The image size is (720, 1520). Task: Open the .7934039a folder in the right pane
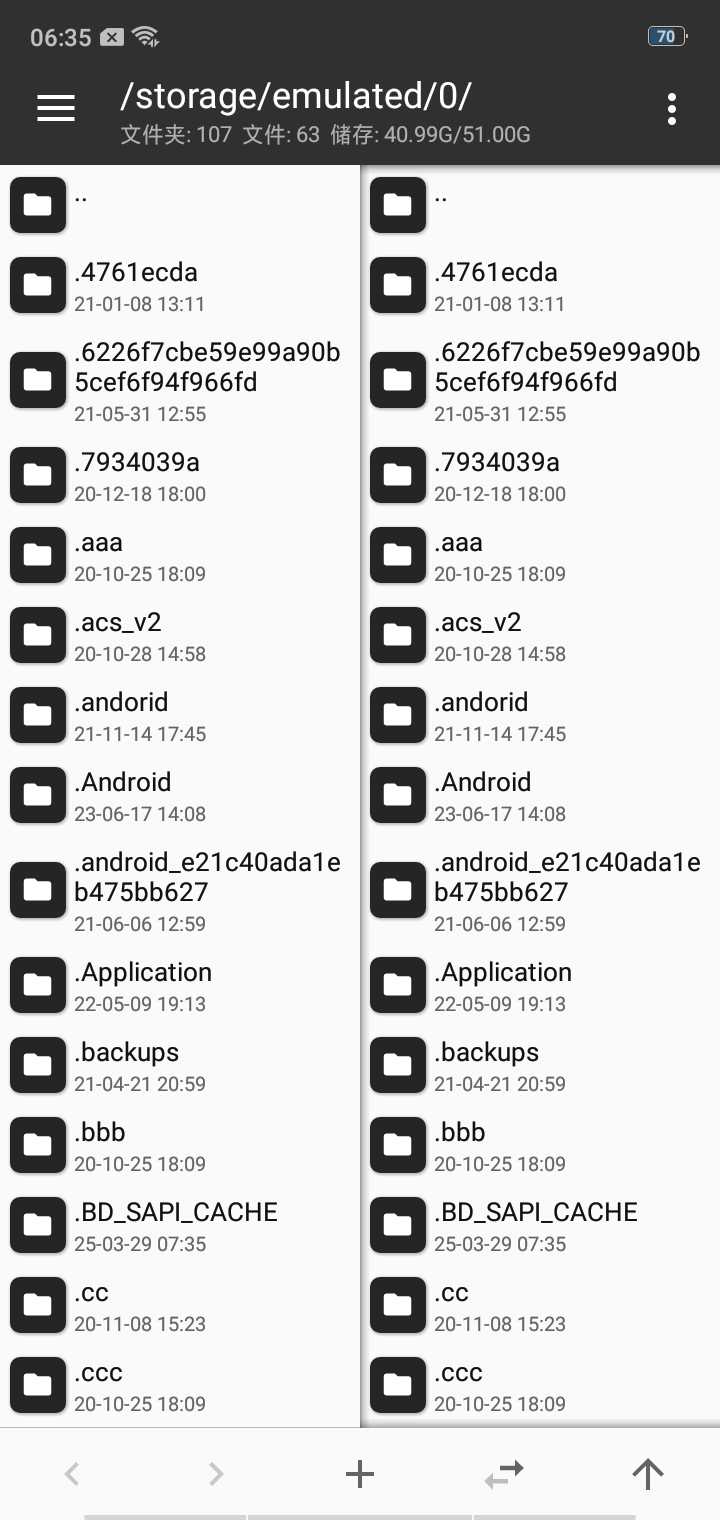[540, 475]
